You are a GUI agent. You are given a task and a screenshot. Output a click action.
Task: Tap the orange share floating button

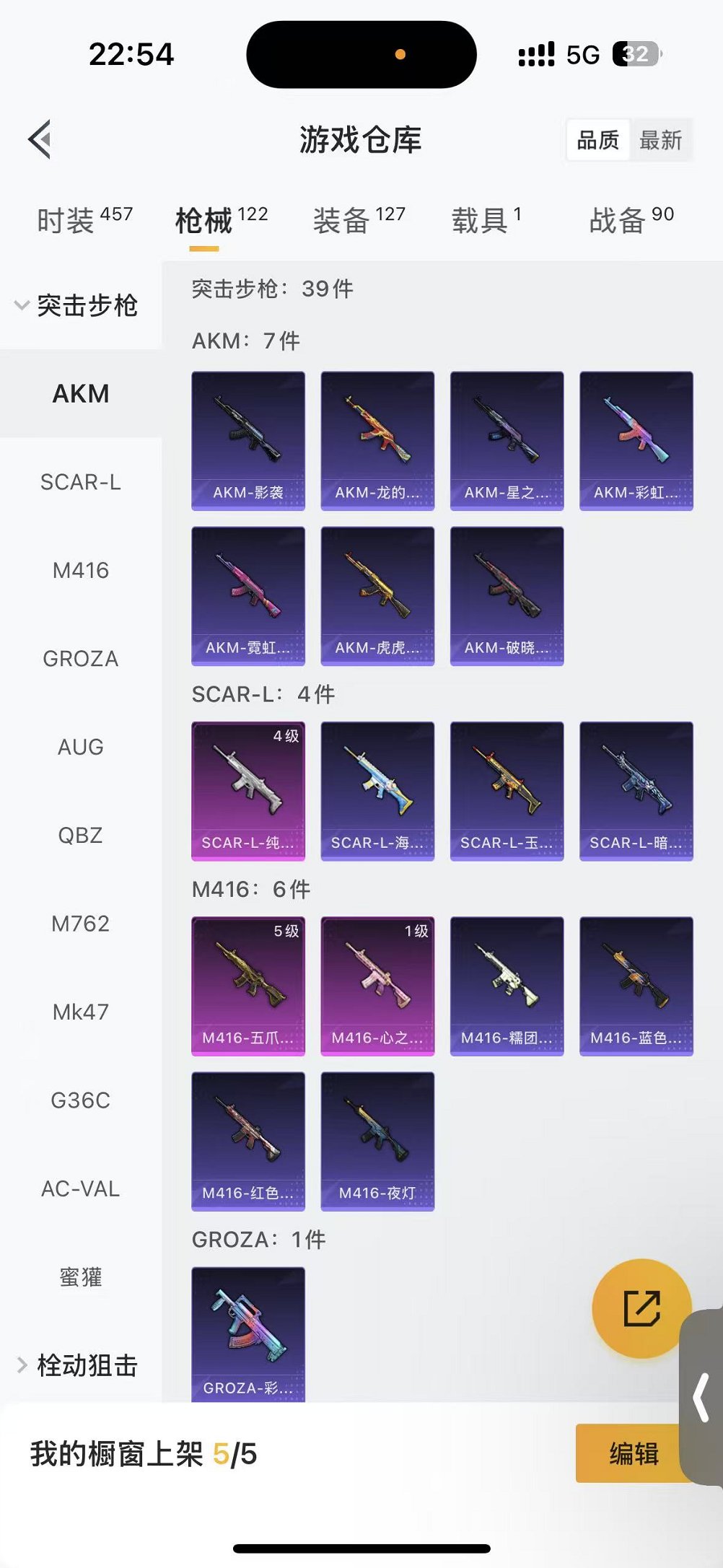point(641,1308)
